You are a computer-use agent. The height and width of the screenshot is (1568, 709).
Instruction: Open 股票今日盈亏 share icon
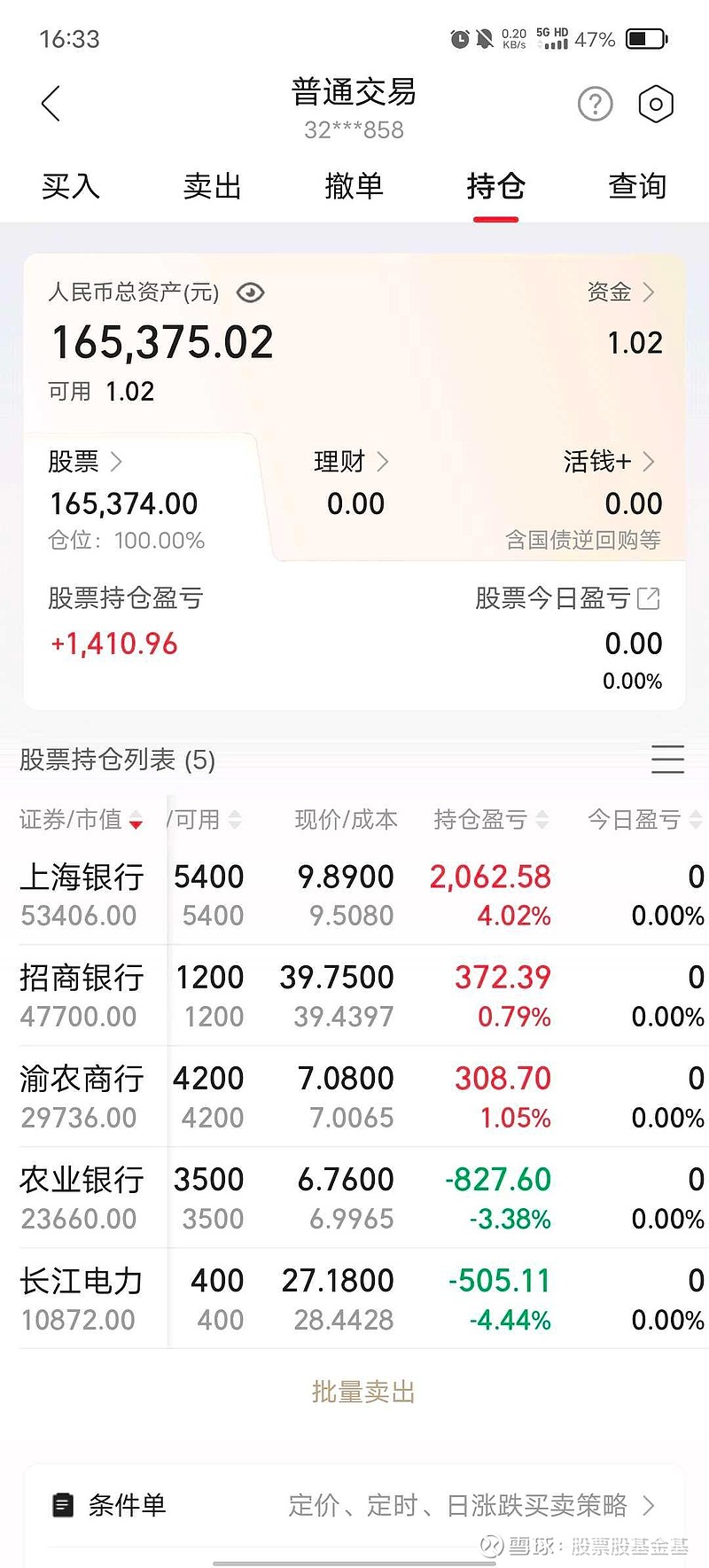[x=649, y=598]
